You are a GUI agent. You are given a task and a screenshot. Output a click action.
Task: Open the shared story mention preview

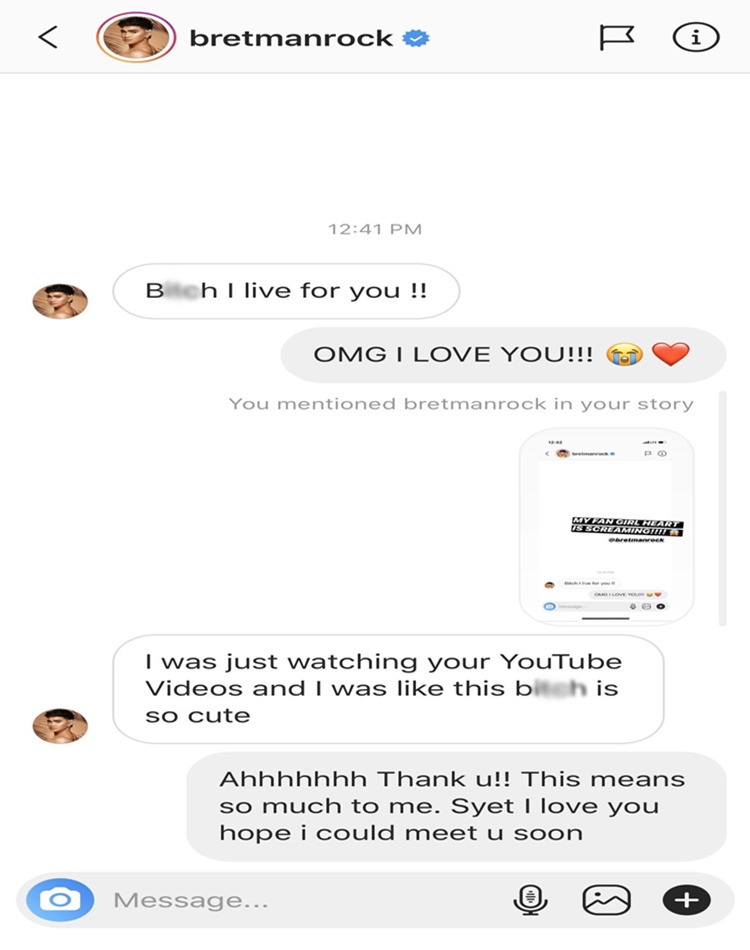click(607, 526)
